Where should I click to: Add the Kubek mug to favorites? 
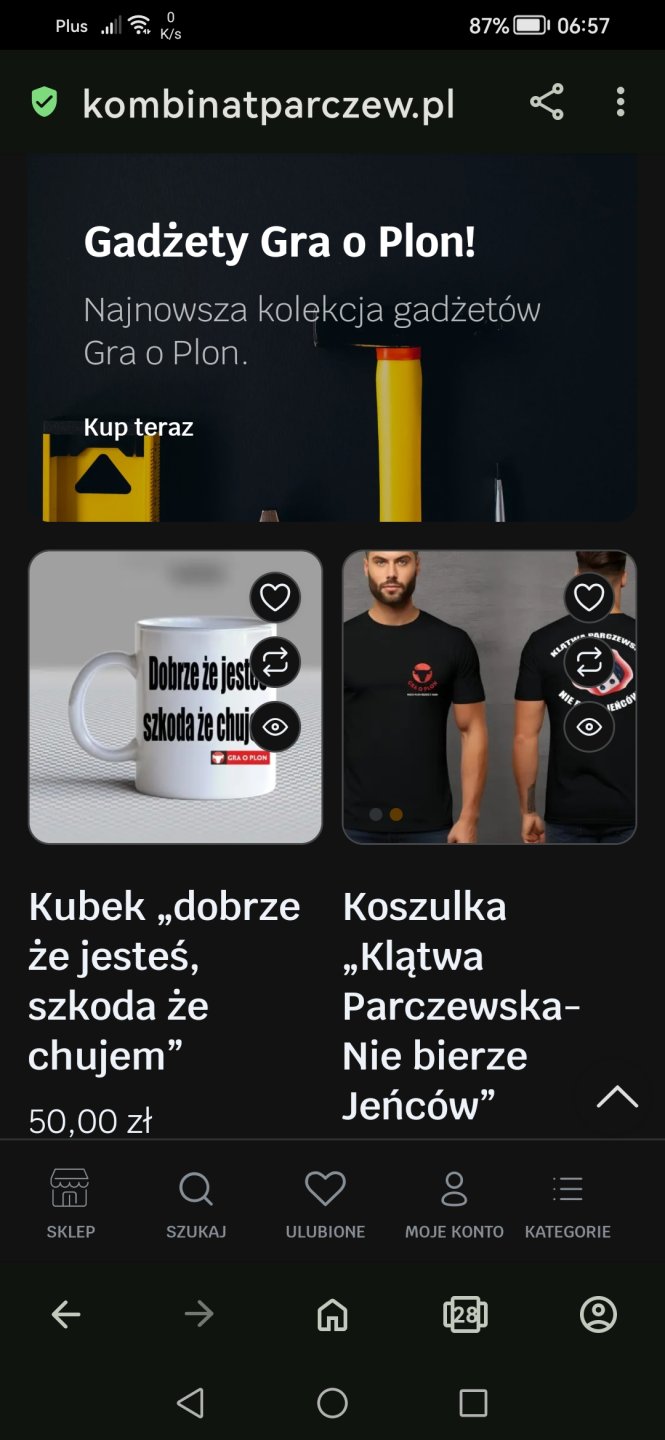pyautogui.click(x=275, y=598)
